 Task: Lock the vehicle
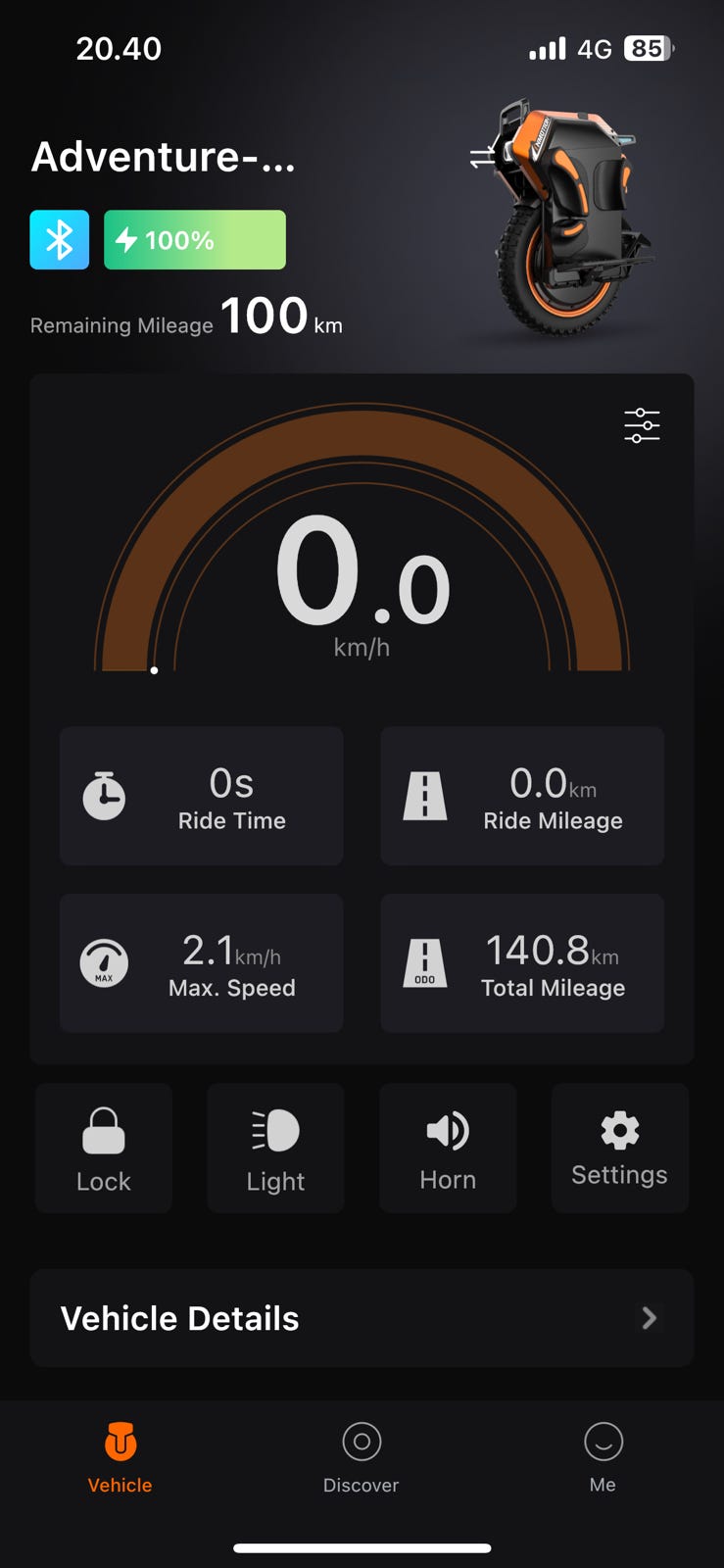[104, 1149]
